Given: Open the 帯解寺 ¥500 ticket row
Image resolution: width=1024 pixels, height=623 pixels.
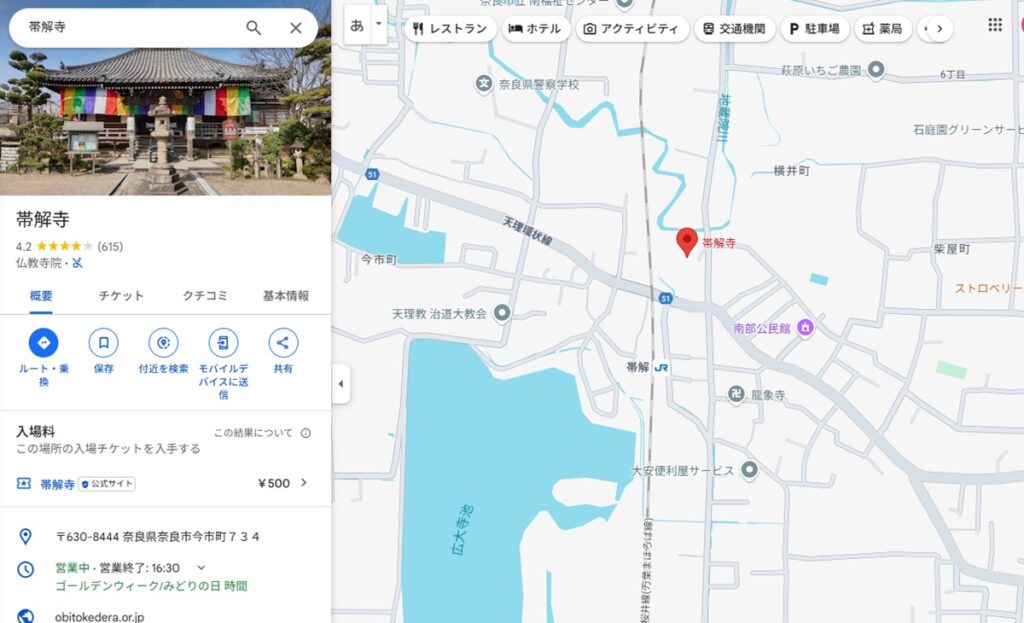Looking at the screenshot, I should pyautogui.click(x=164, y=483).
